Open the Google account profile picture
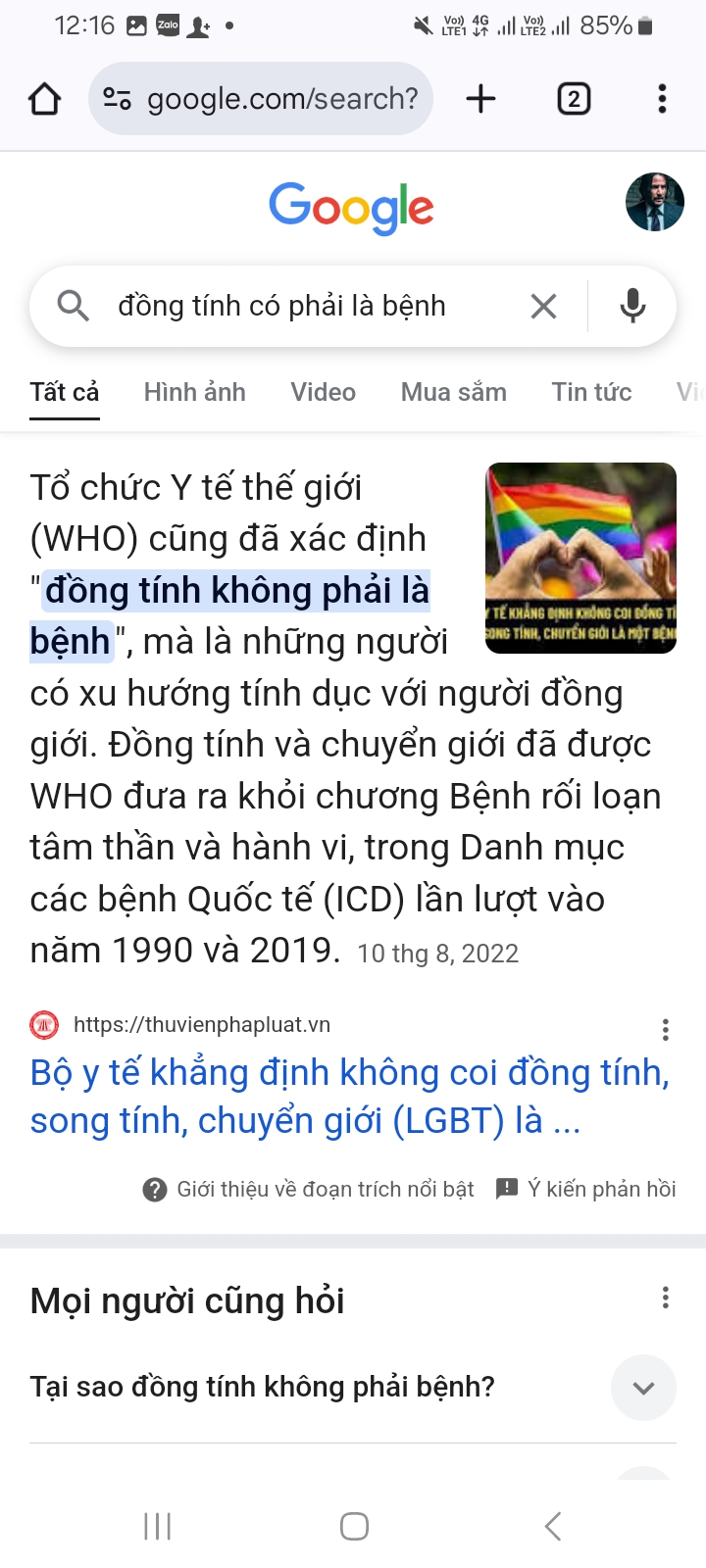Image resolution: width=706 pixels, height=1568 pixels. tap(654, 203)
